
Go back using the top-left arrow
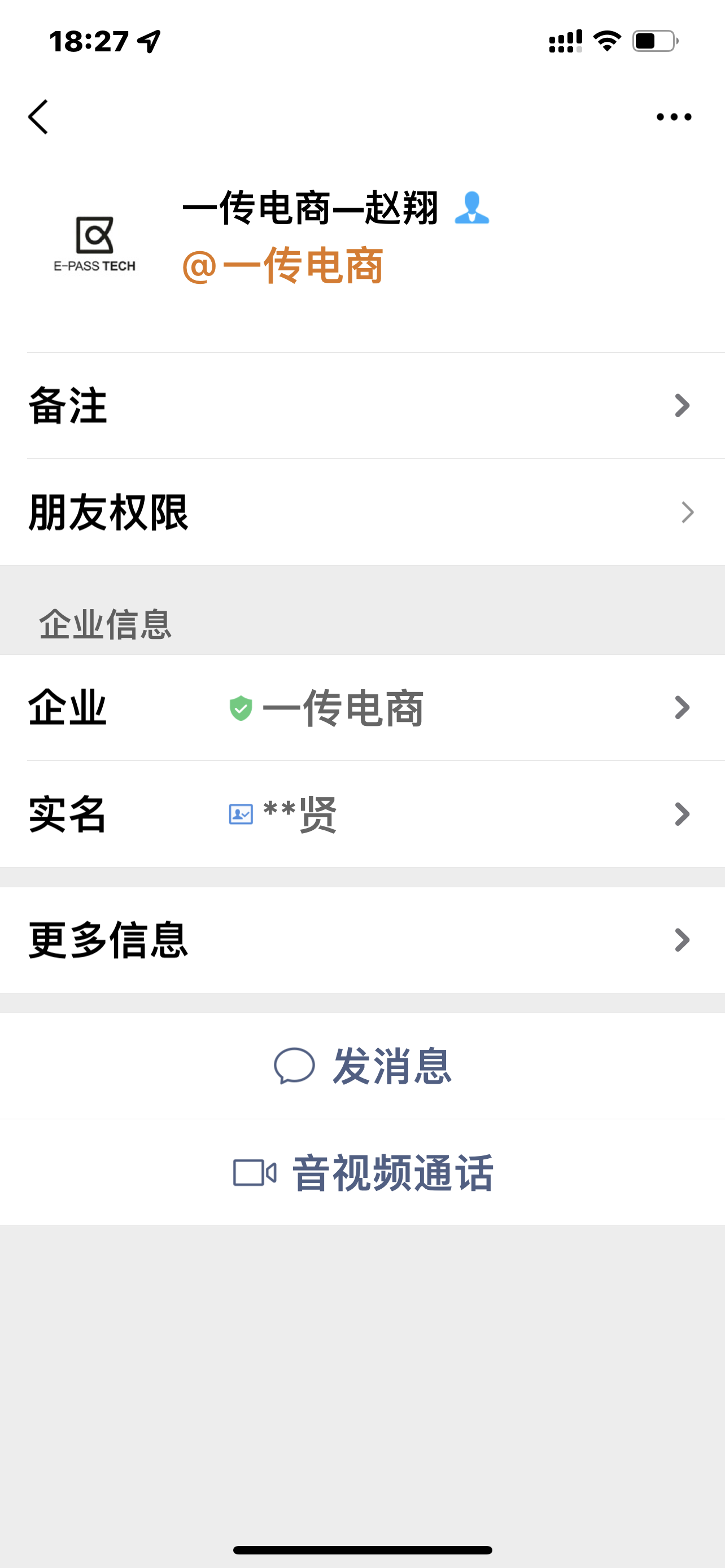(38, 117)
